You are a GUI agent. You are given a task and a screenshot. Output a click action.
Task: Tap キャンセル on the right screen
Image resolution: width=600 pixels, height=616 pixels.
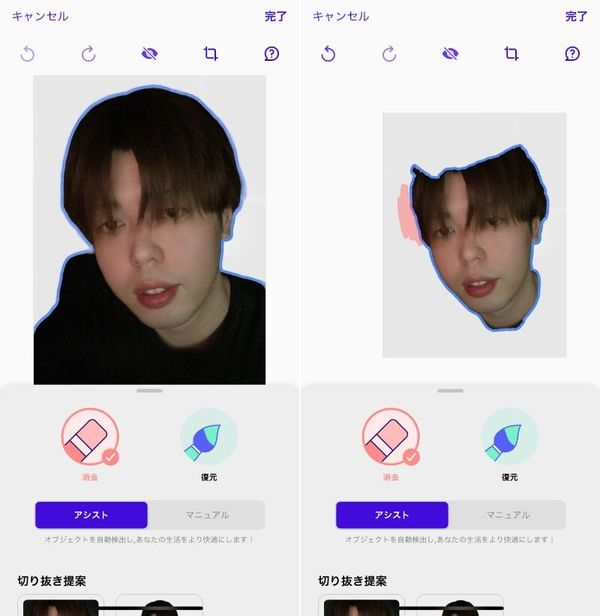pyautogui.click(x=341, y=16)
